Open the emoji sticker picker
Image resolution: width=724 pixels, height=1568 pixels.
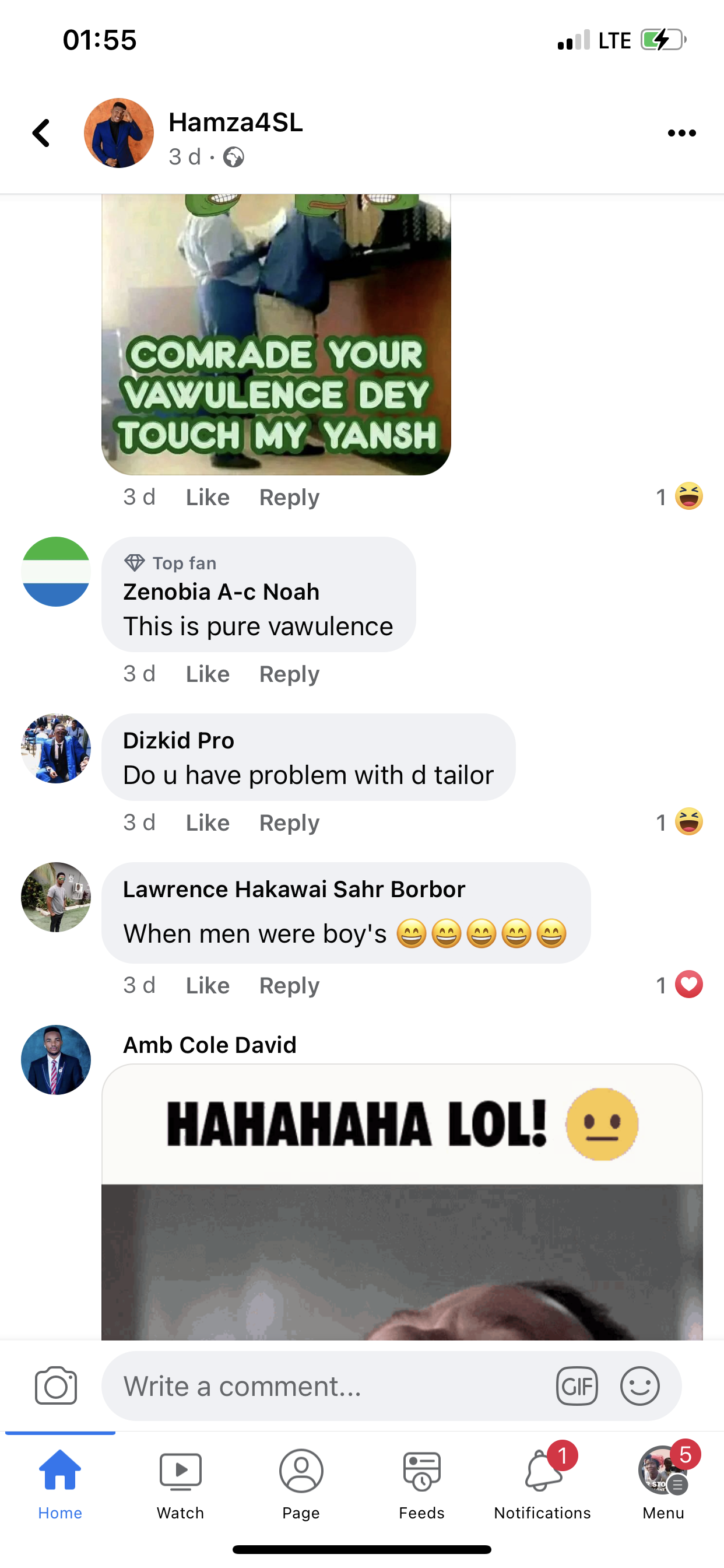pyautogui.click(x=639, y=1386)
